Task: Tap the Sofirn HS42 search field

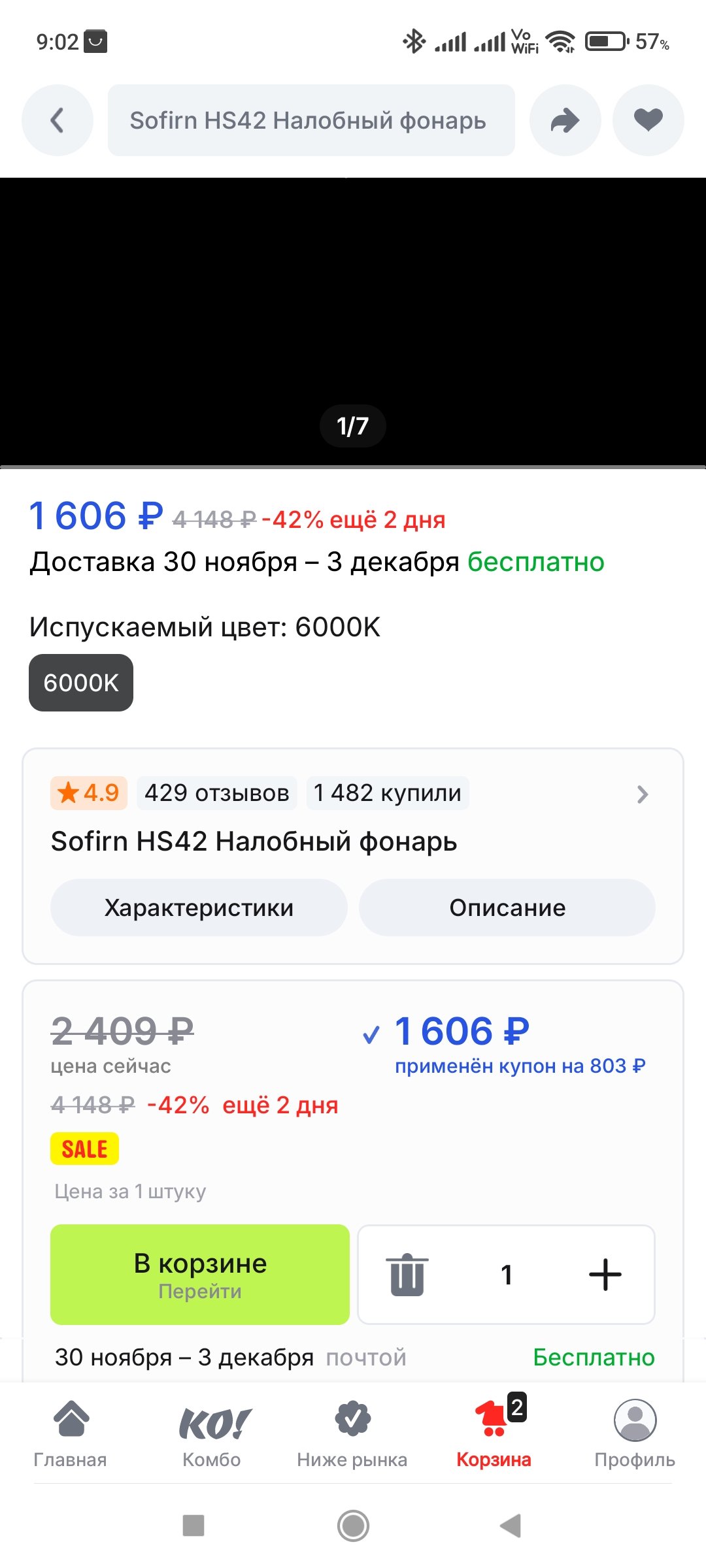Action: [x=311, y=120]
